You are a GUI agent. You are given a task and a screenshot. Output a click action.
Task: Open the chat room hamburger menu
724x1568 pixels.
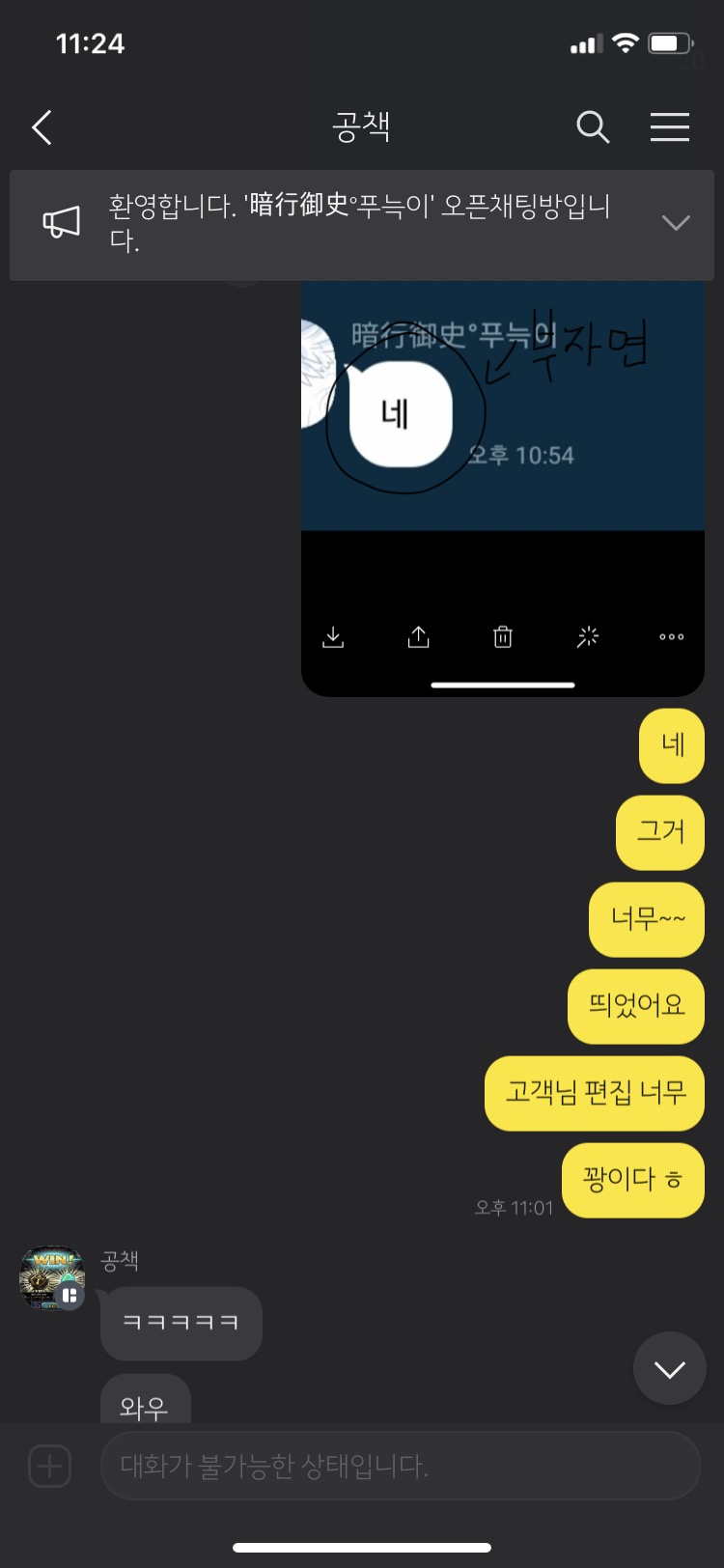click(x=669, y=127)
